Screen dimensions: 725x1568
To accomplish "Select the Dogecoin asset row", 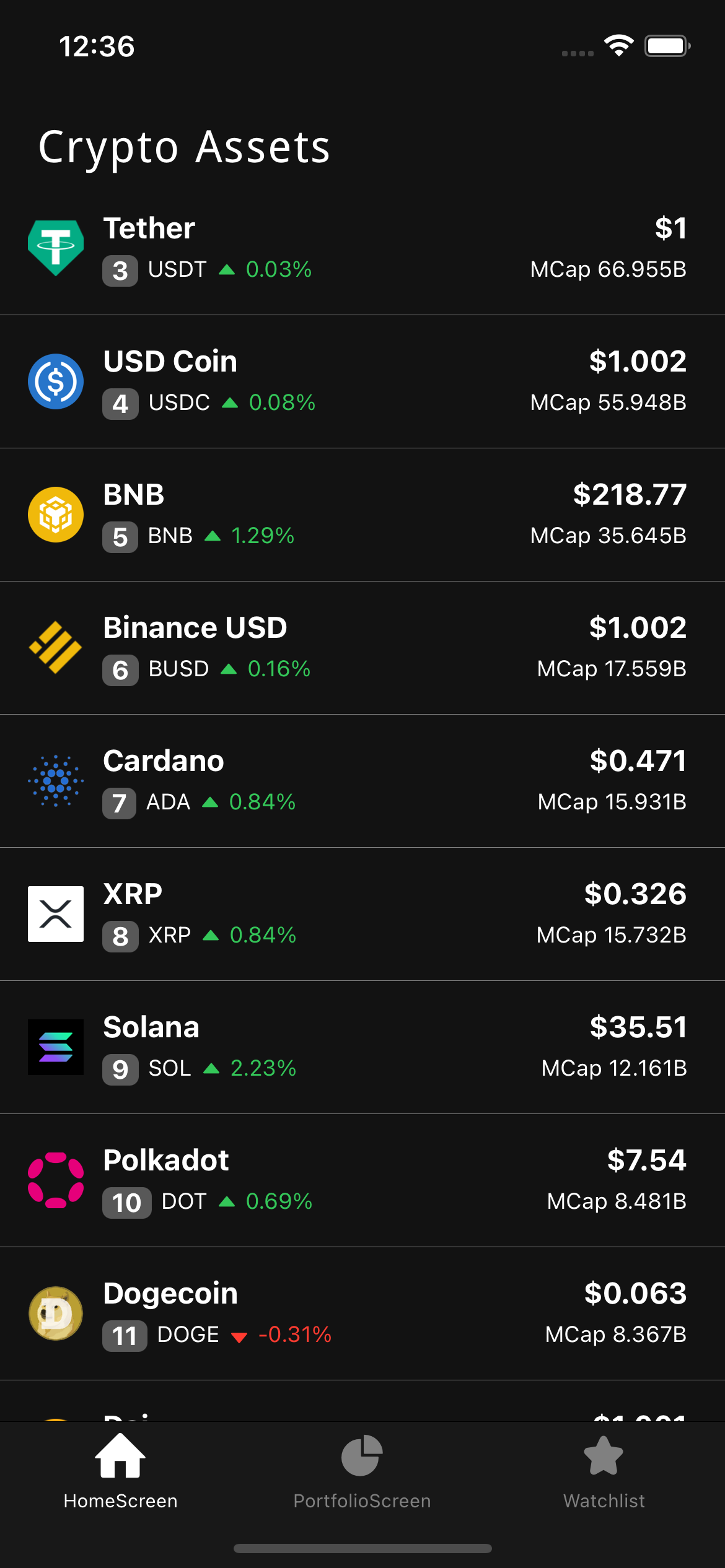I will [x=362, y=1313].
